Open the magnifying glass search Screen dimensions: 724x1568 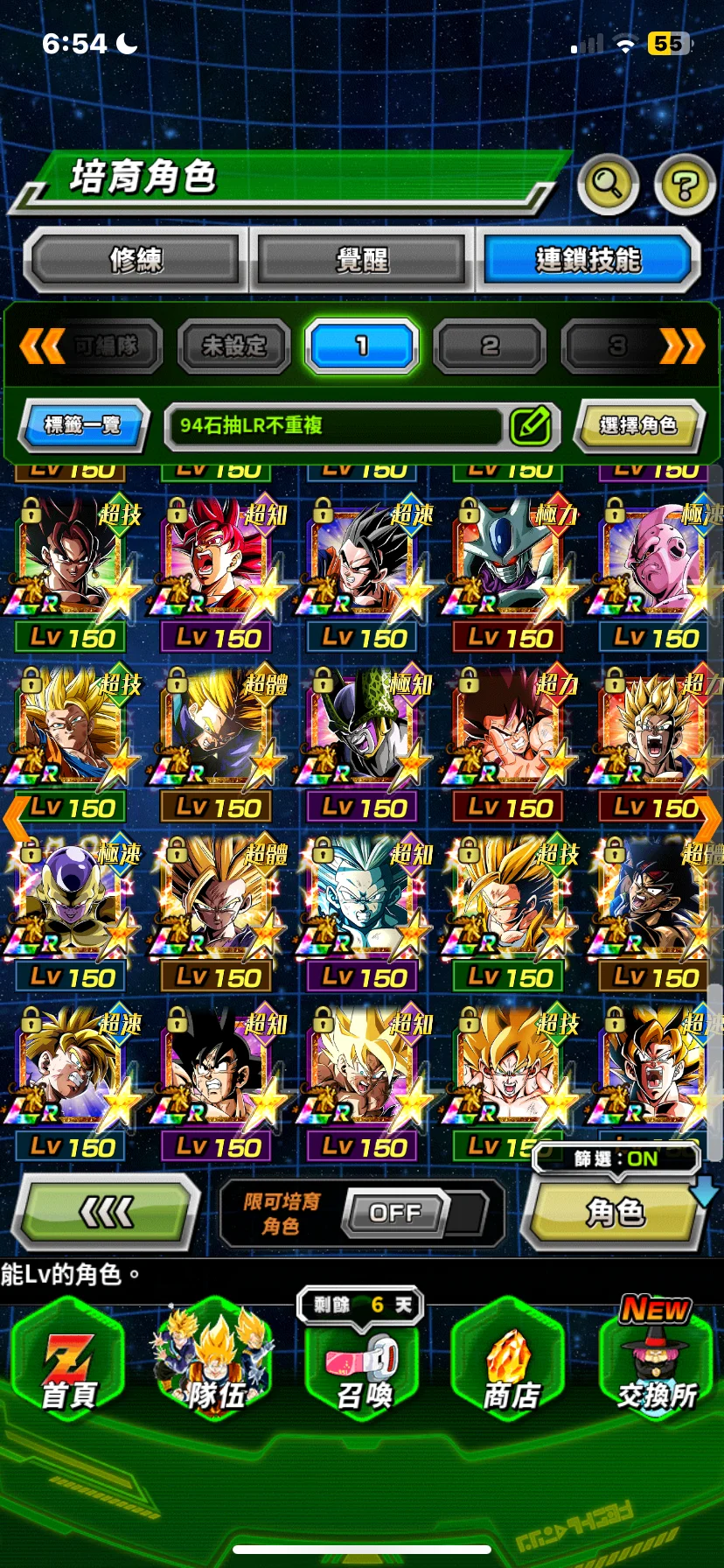pyautogui.click(x=607, y=184)
